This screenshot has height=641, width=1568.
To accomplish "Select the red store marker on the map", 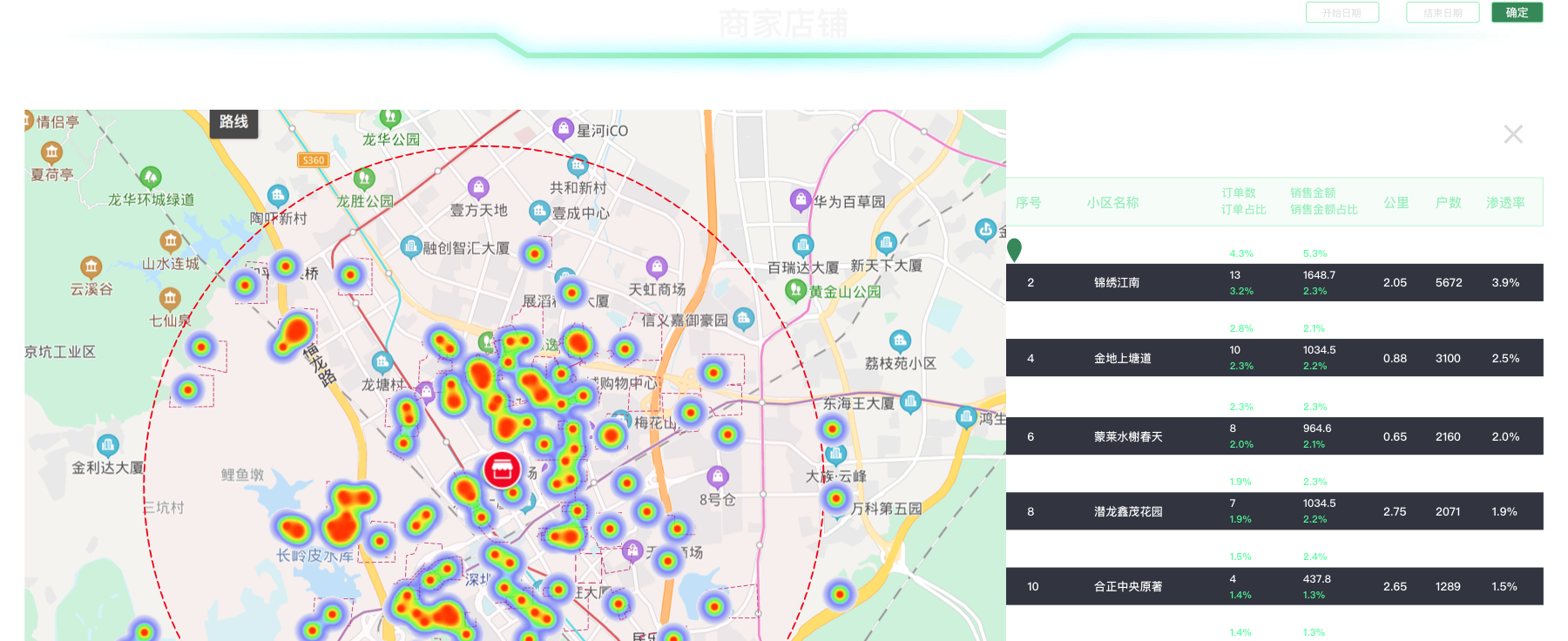I will coord(502,470).
